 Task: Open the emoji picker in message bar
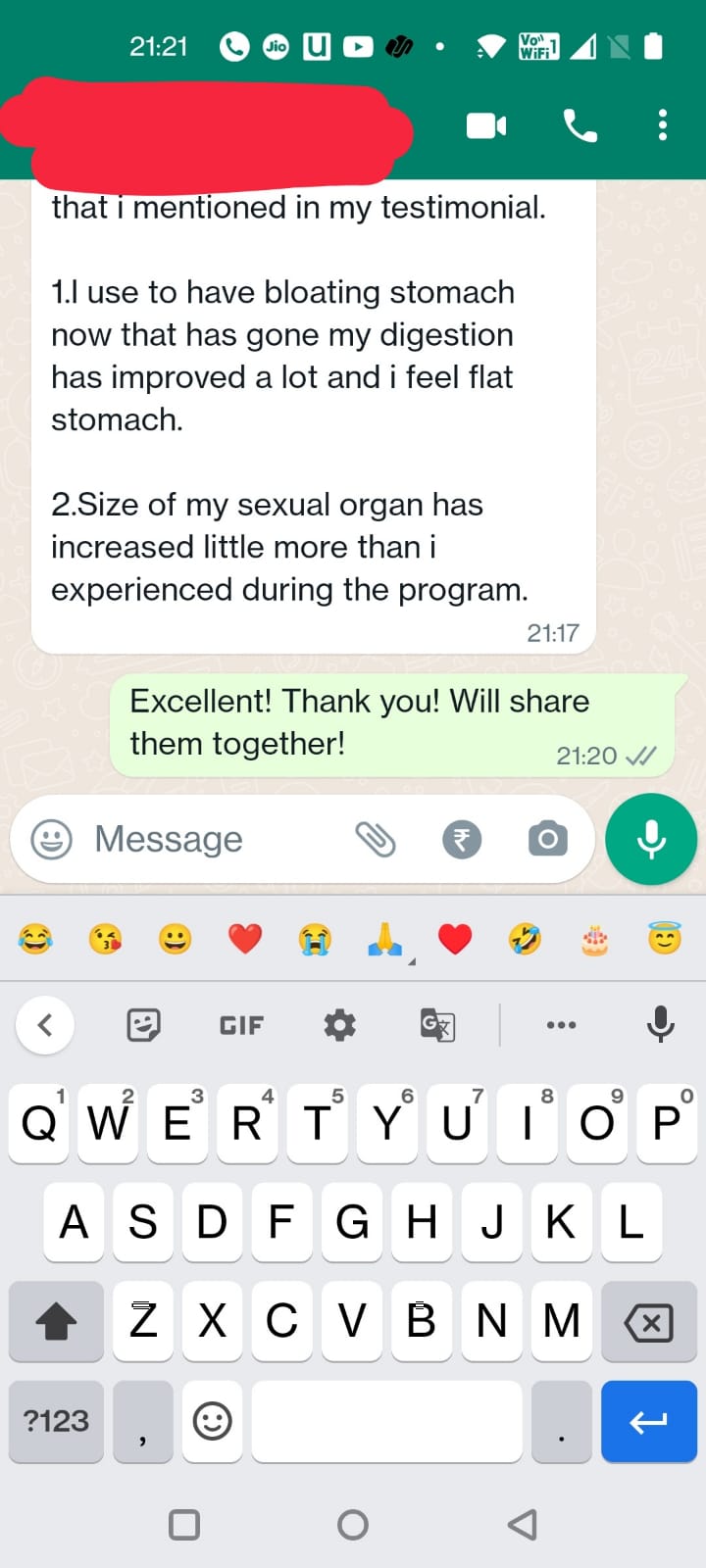click(51, 839)
